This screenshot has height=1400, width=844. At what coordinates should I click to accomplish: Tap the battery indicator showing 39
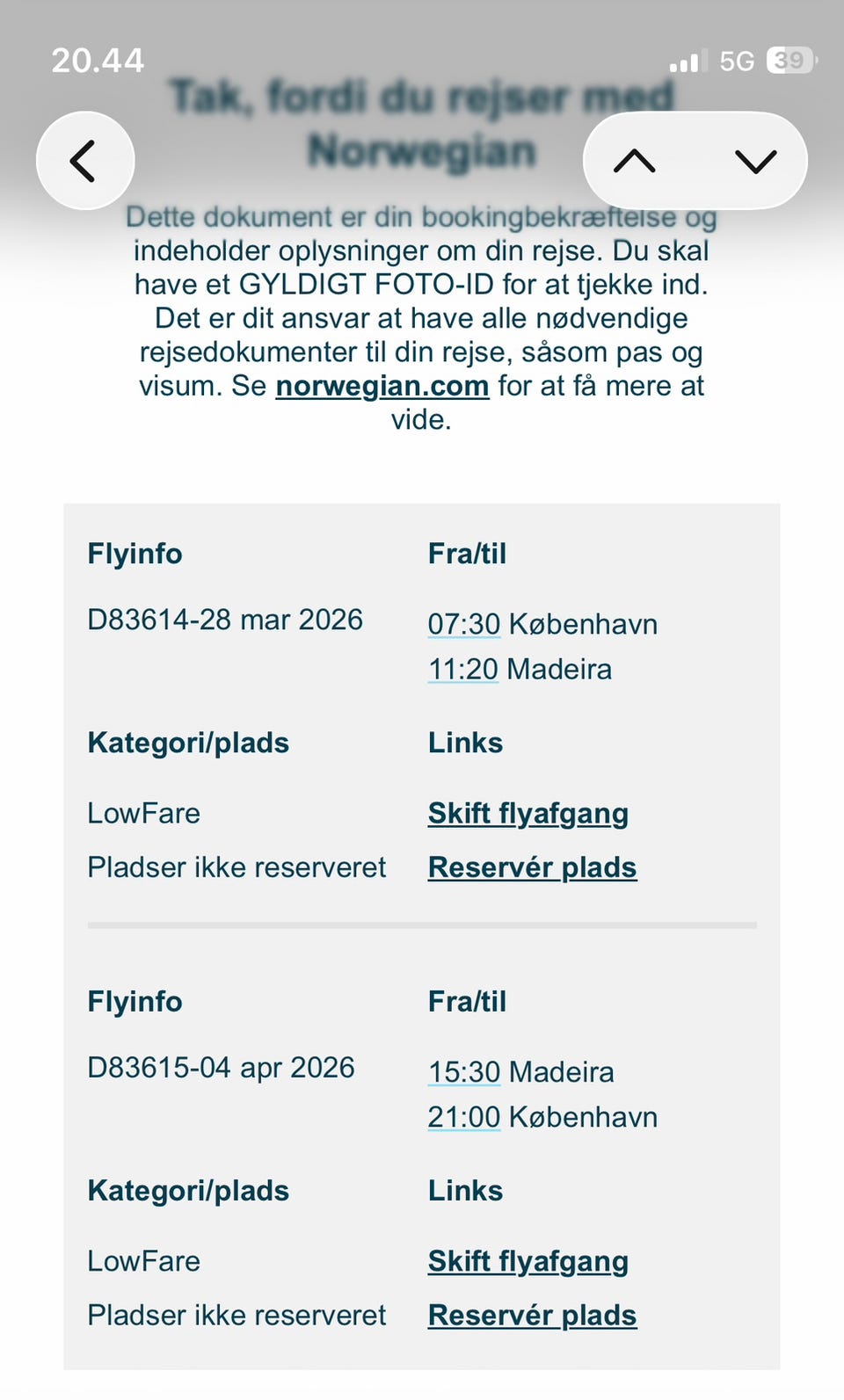coord(789,60)
